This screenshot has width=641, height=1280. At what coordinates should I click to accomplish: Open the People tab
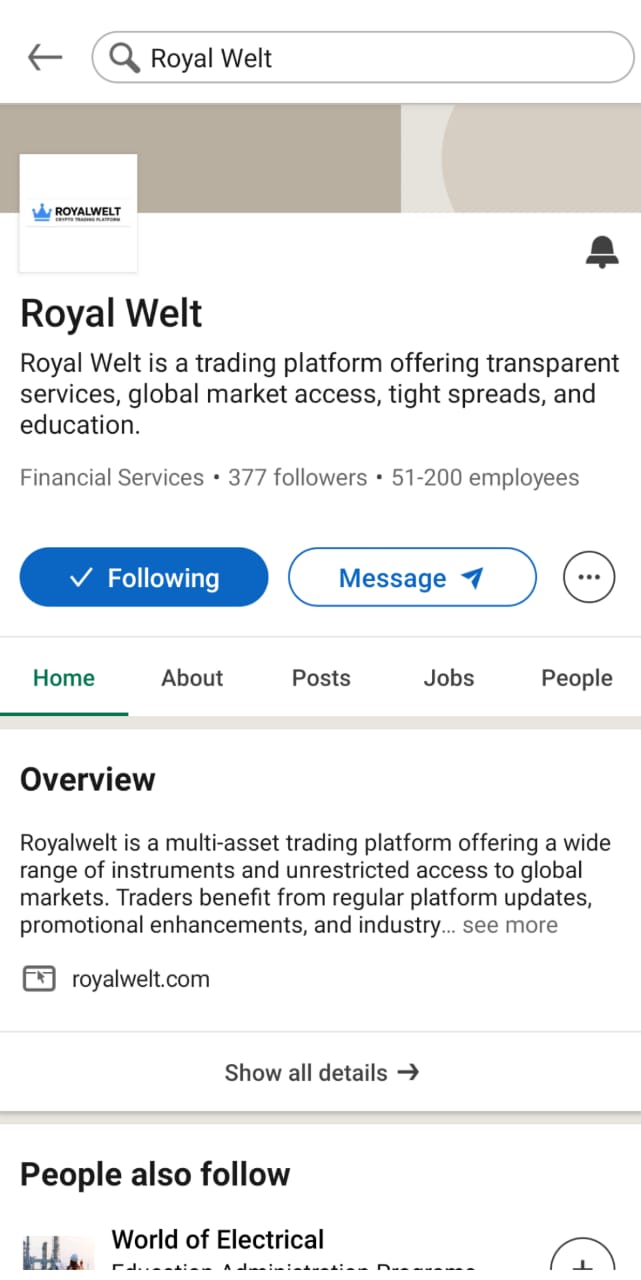point(576,678)
